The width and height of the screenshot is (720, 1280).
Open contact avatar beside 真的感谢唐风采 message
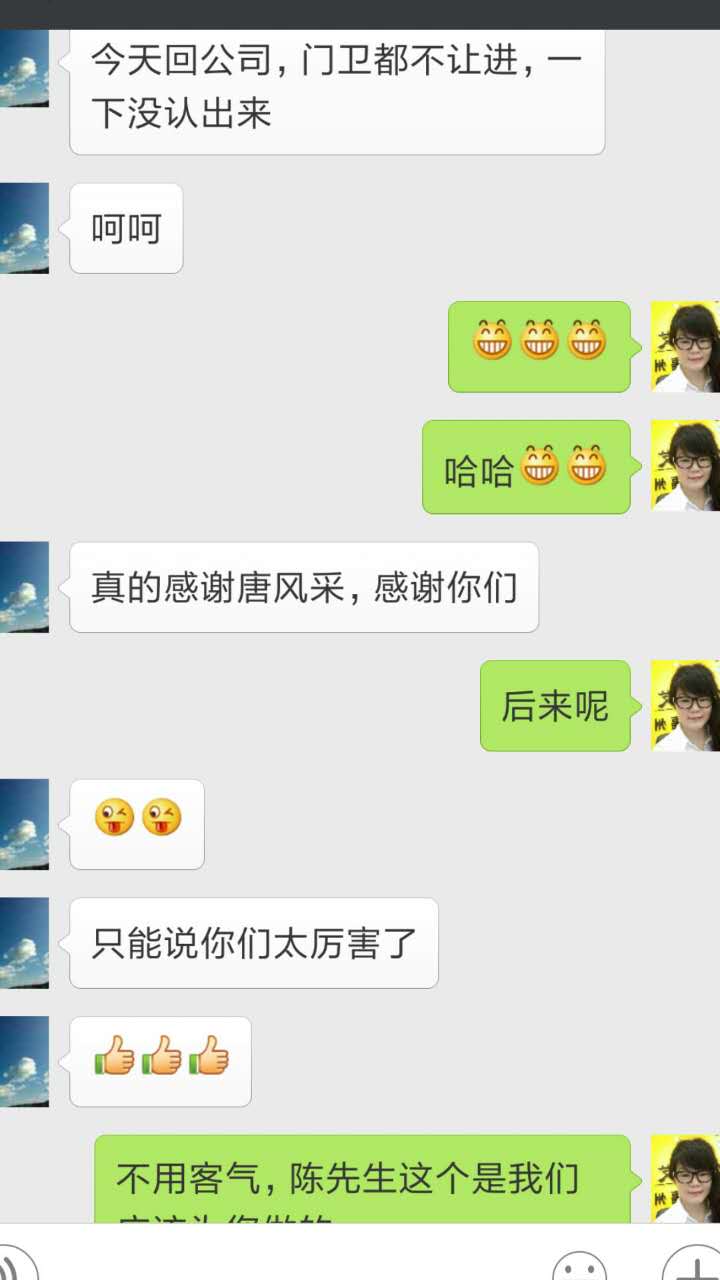pyautogui.click(x=24, y=587)
